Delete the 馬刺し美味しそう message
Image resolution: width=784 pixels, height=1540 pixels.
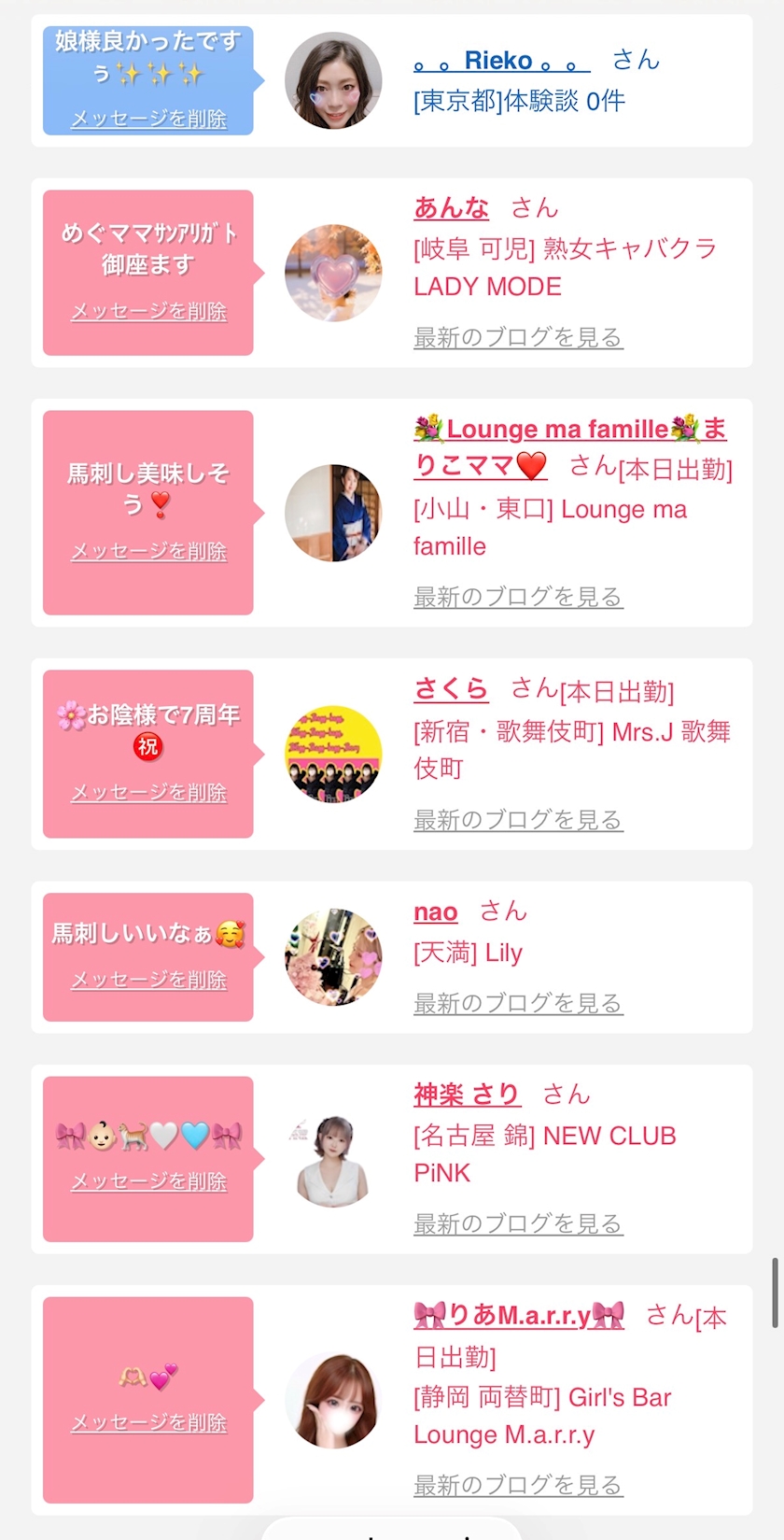148,551
